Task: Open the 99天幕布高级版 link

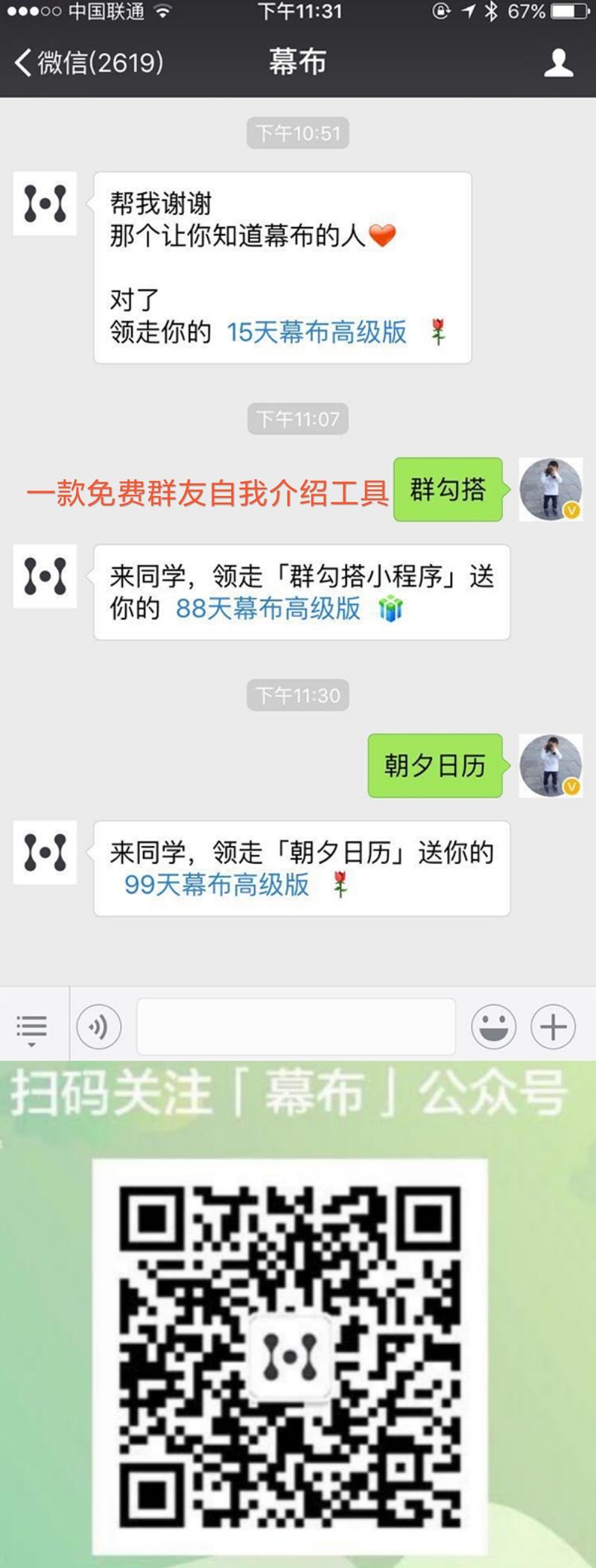Action: click(218, 886)
